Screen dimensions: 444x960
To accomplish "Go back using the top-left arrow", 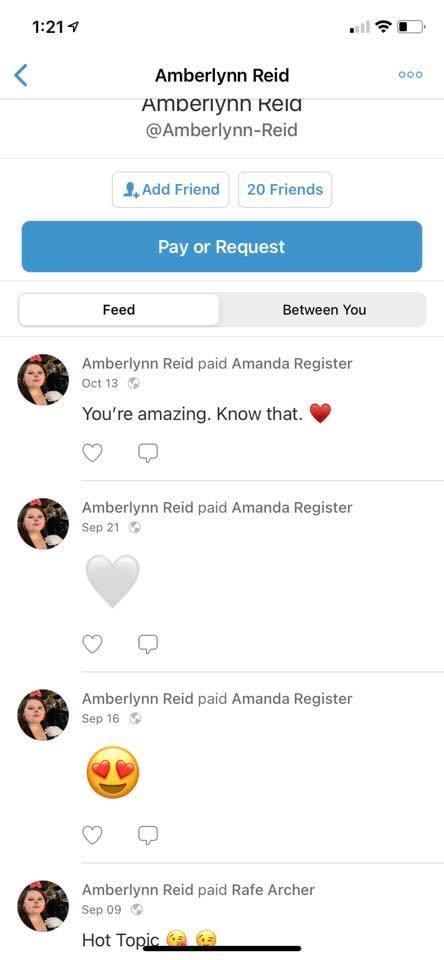I will point(21,75).
